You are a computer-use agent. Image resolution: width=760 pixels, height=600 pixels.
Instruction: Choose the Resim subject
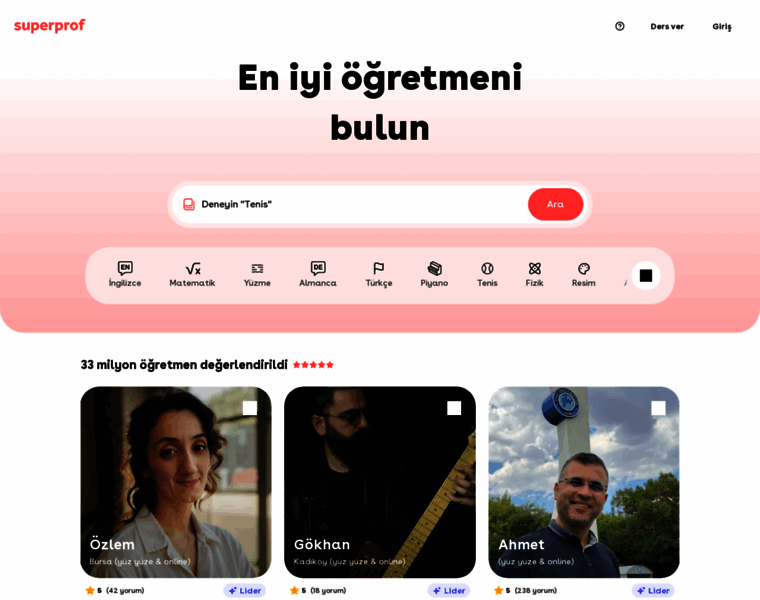pos(584,275)
